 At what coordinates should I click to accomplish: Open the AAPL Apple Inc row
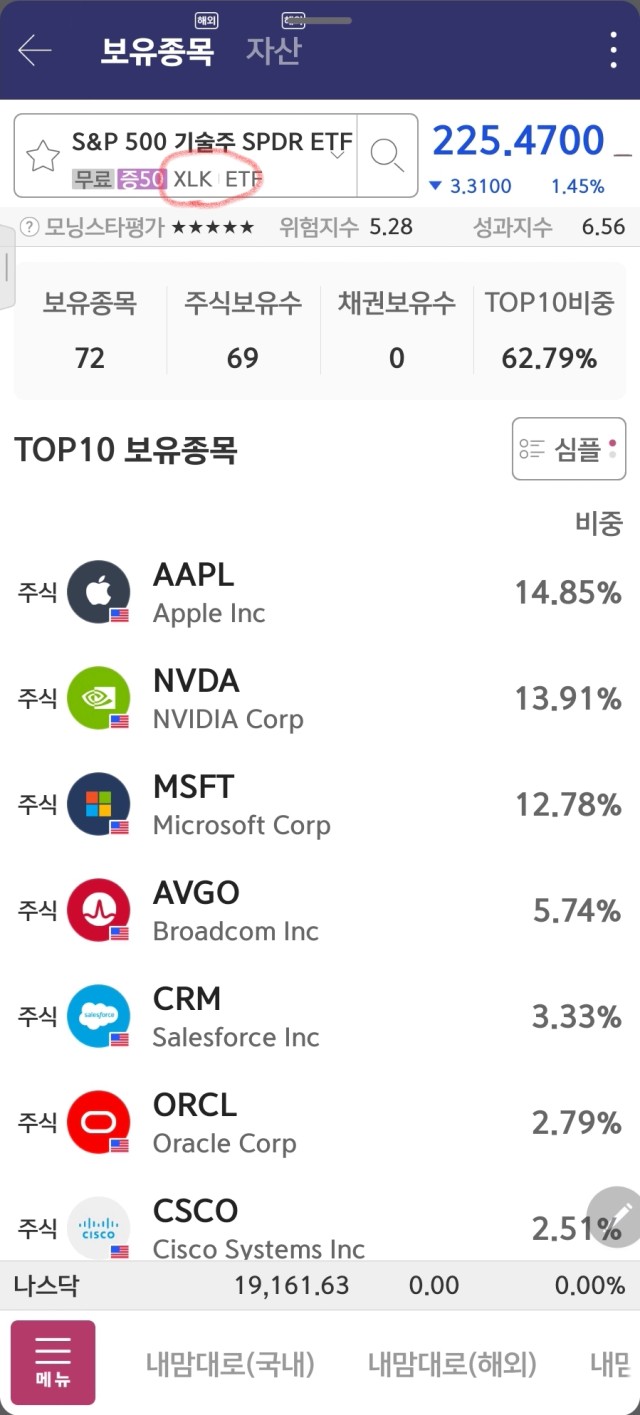320,592
